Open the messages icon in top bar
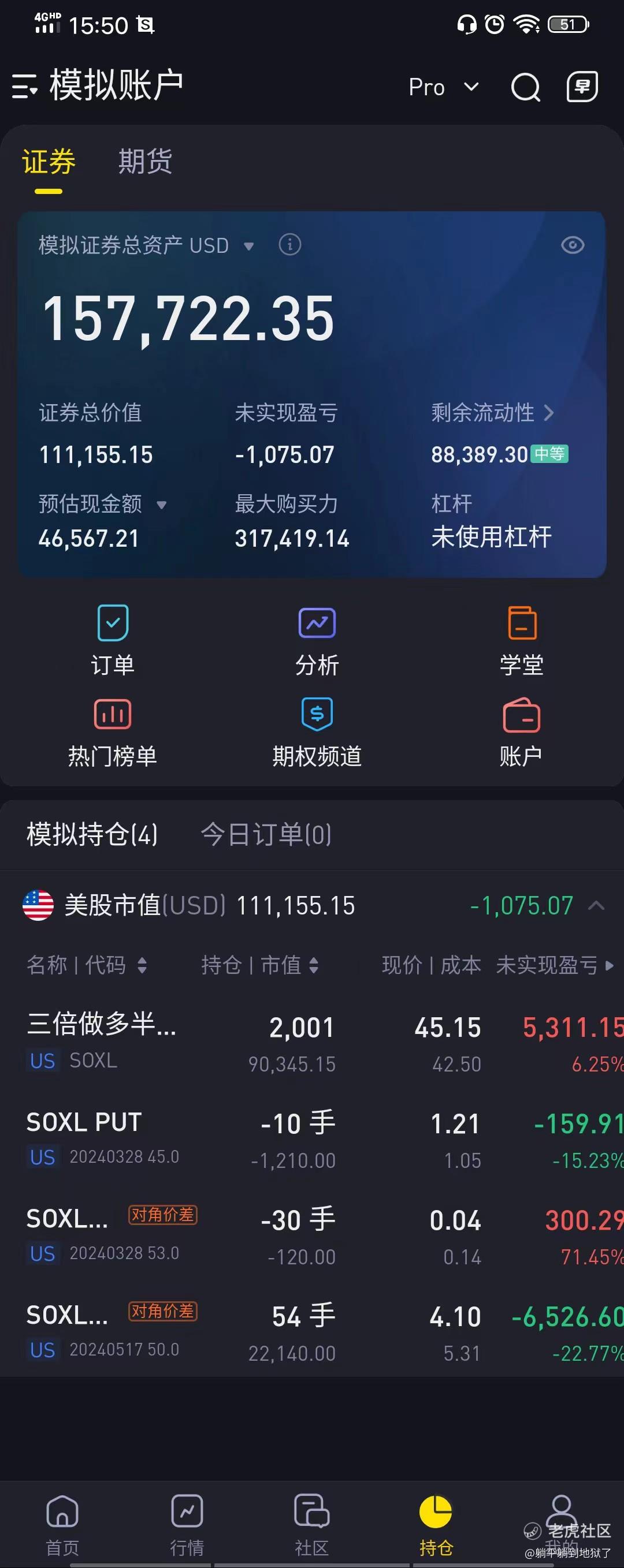Viewport: 624px width, 1568px height. 582,87
